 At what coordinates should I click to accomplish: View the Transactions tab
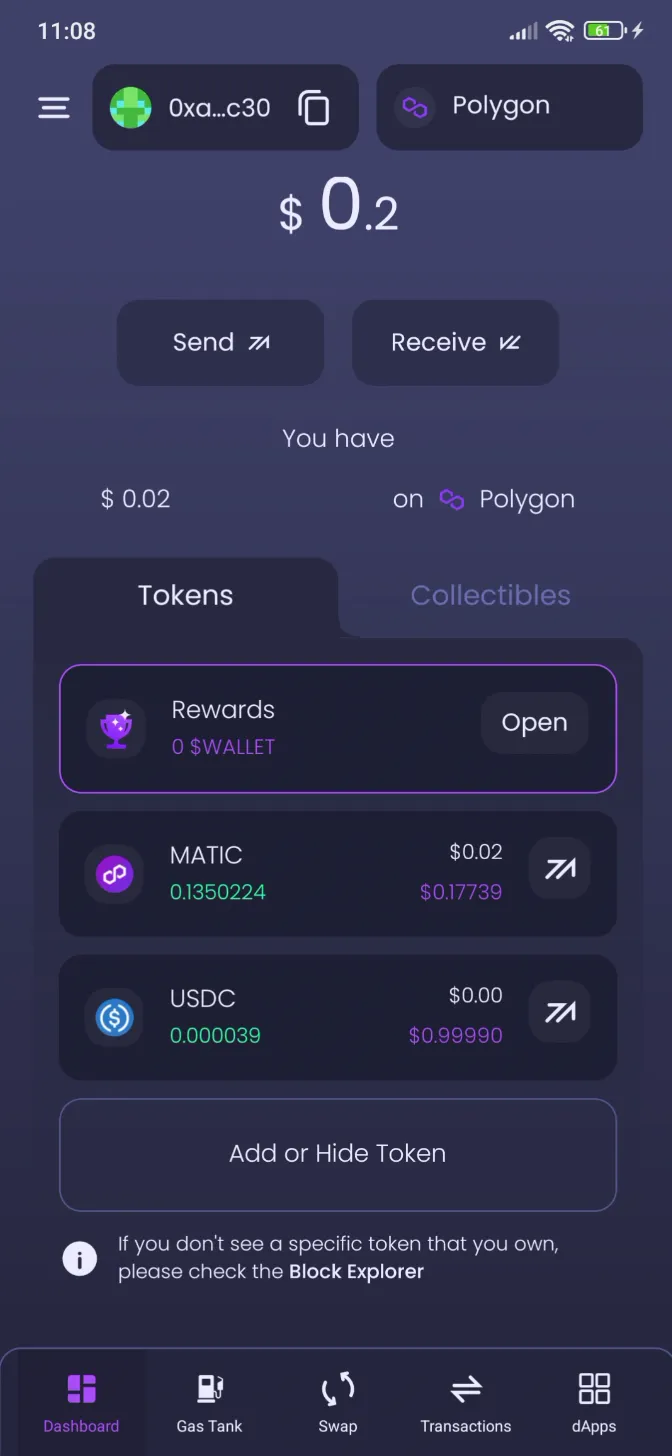coord(466,1402)
